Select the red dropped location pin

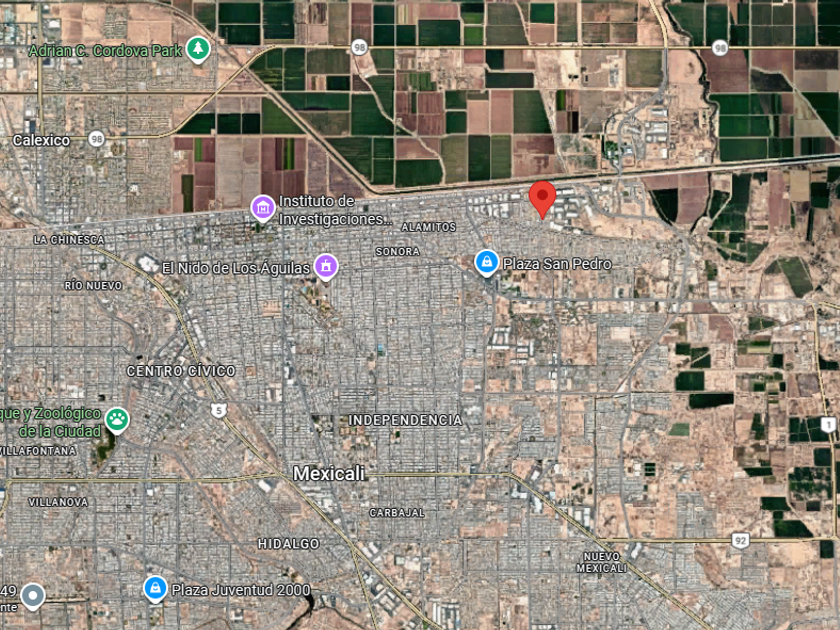[543, 198]
